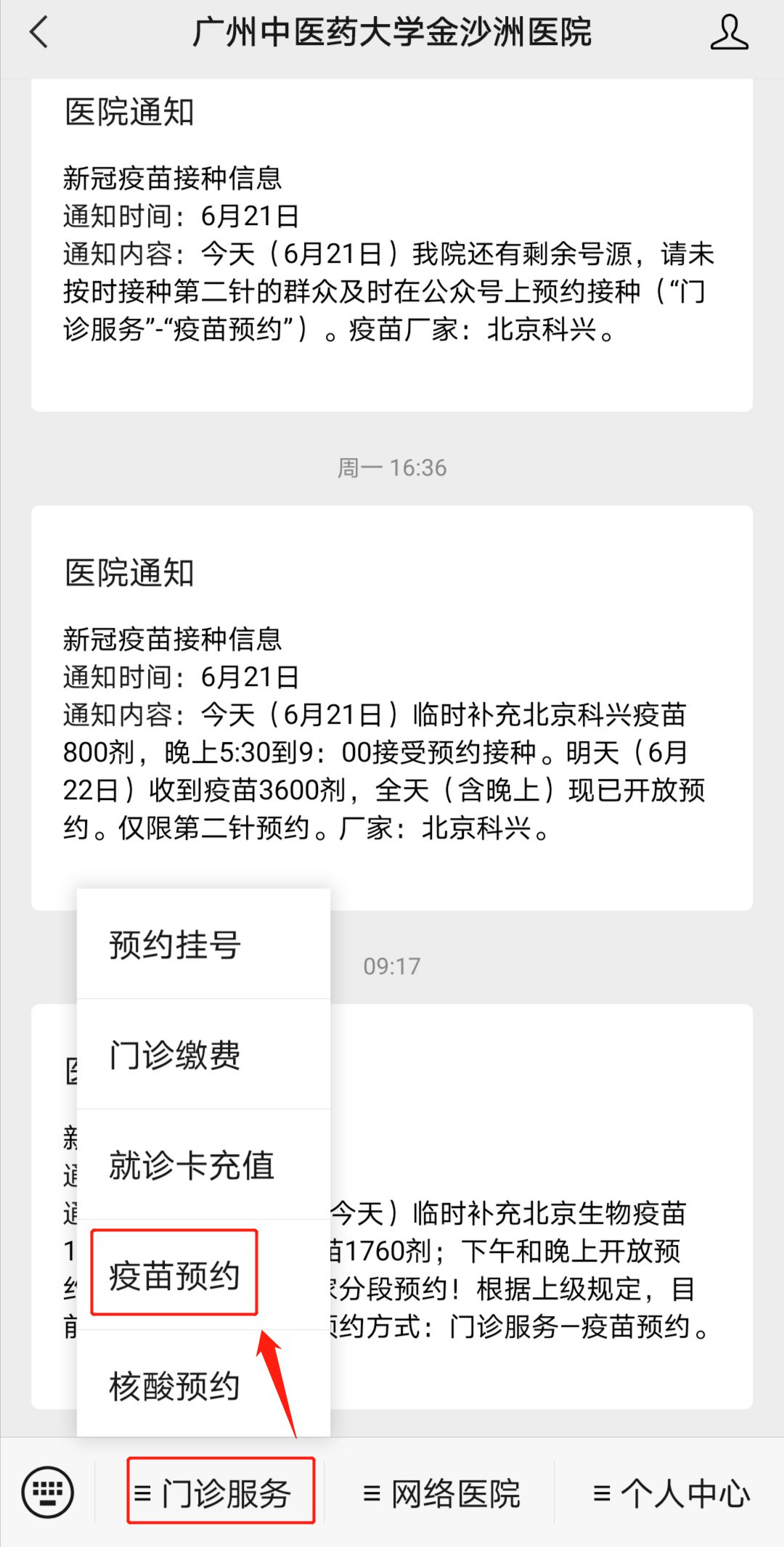Image resolution: width=784 pixels, height=1547 pixels.
Task: Go back from the hospital chat
Action: (39, 33)
